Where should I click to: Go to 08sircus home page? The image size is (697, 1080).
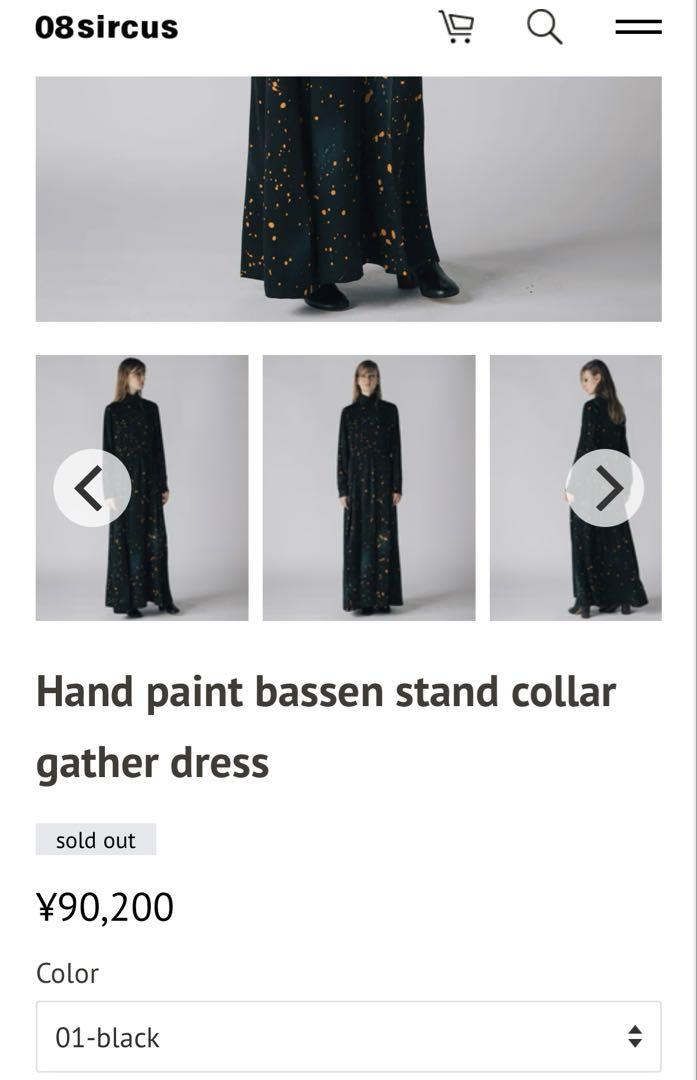tap(106, 27)
